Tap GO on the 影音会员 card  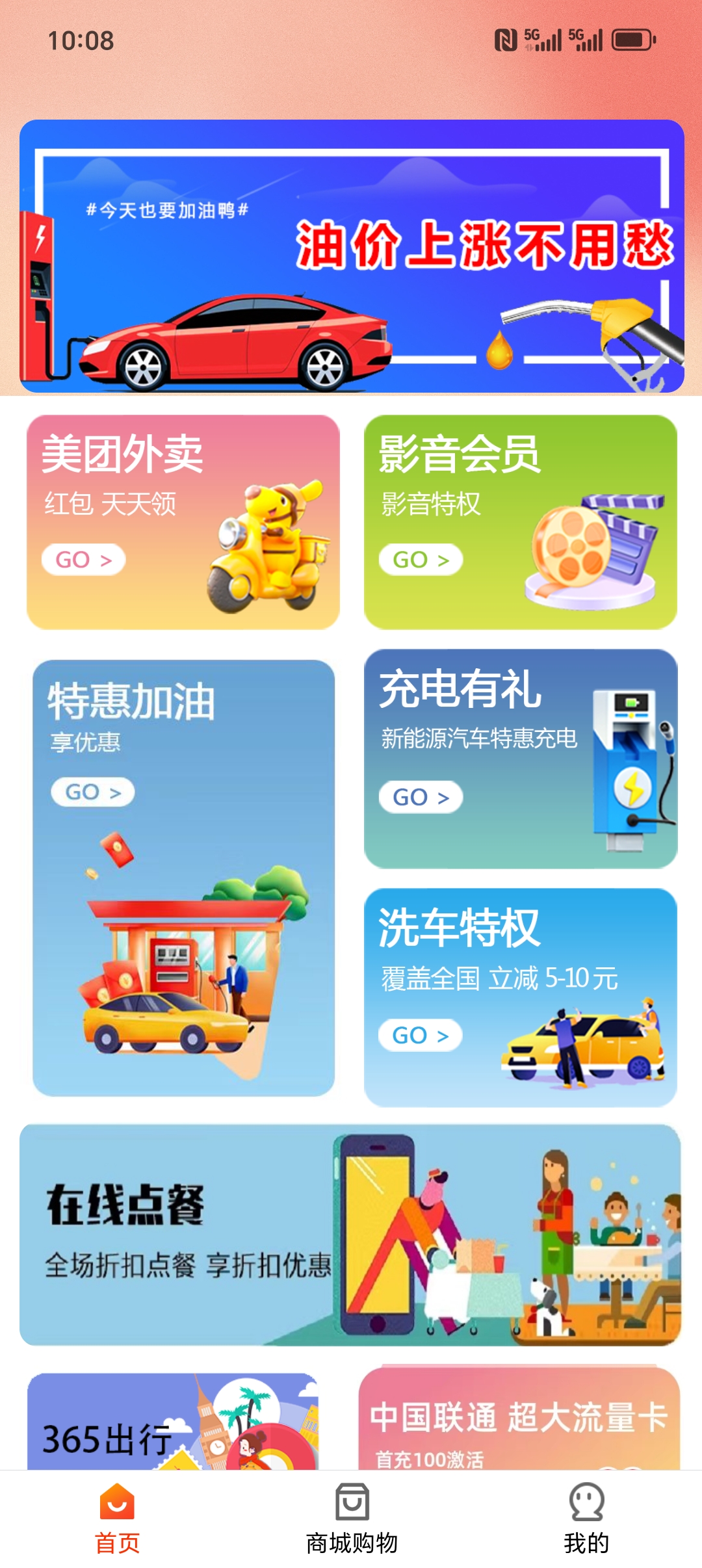coord(421,560)
